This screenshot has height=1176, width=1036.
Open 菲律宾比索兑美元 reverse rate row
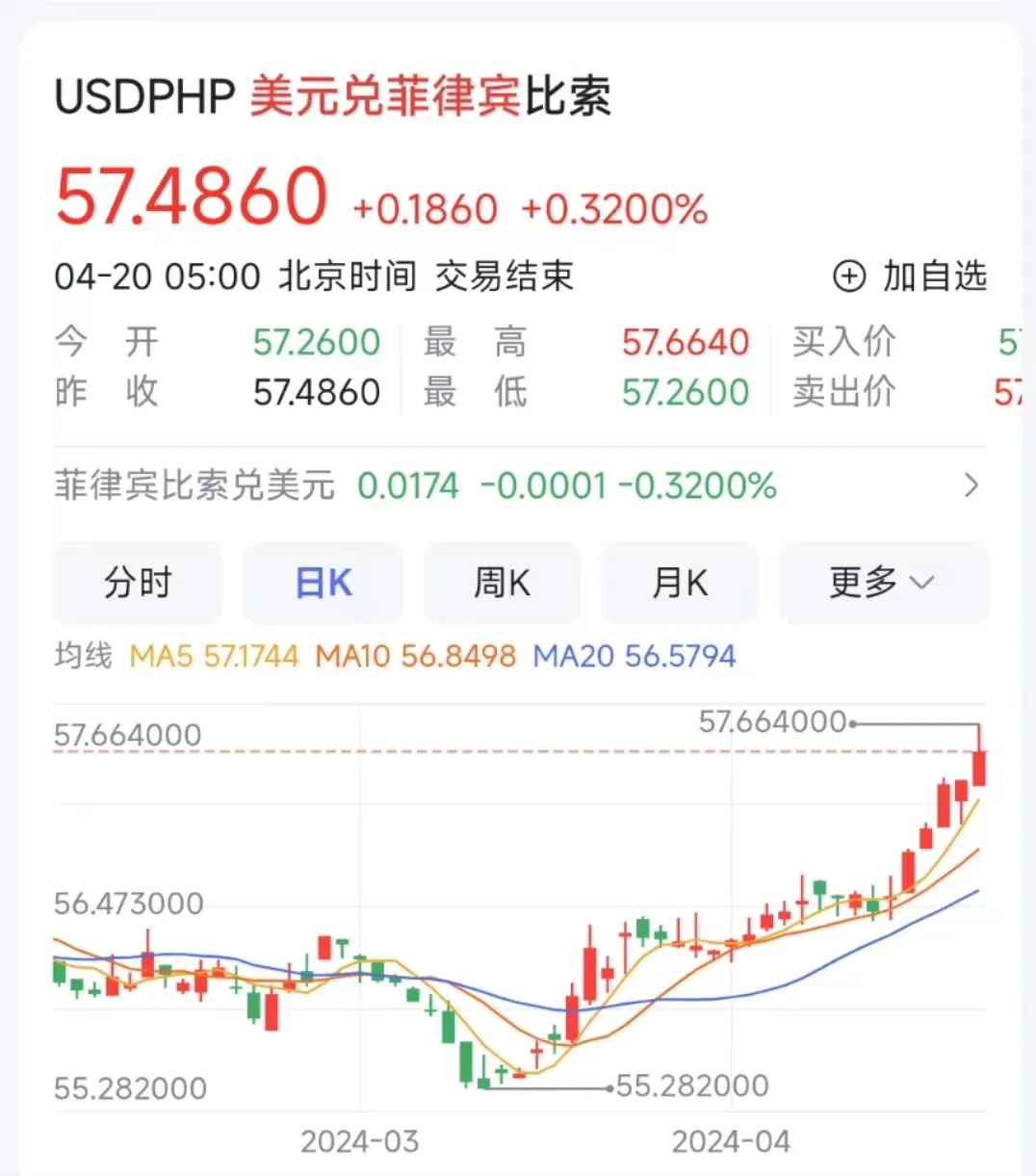click(518, 485)
